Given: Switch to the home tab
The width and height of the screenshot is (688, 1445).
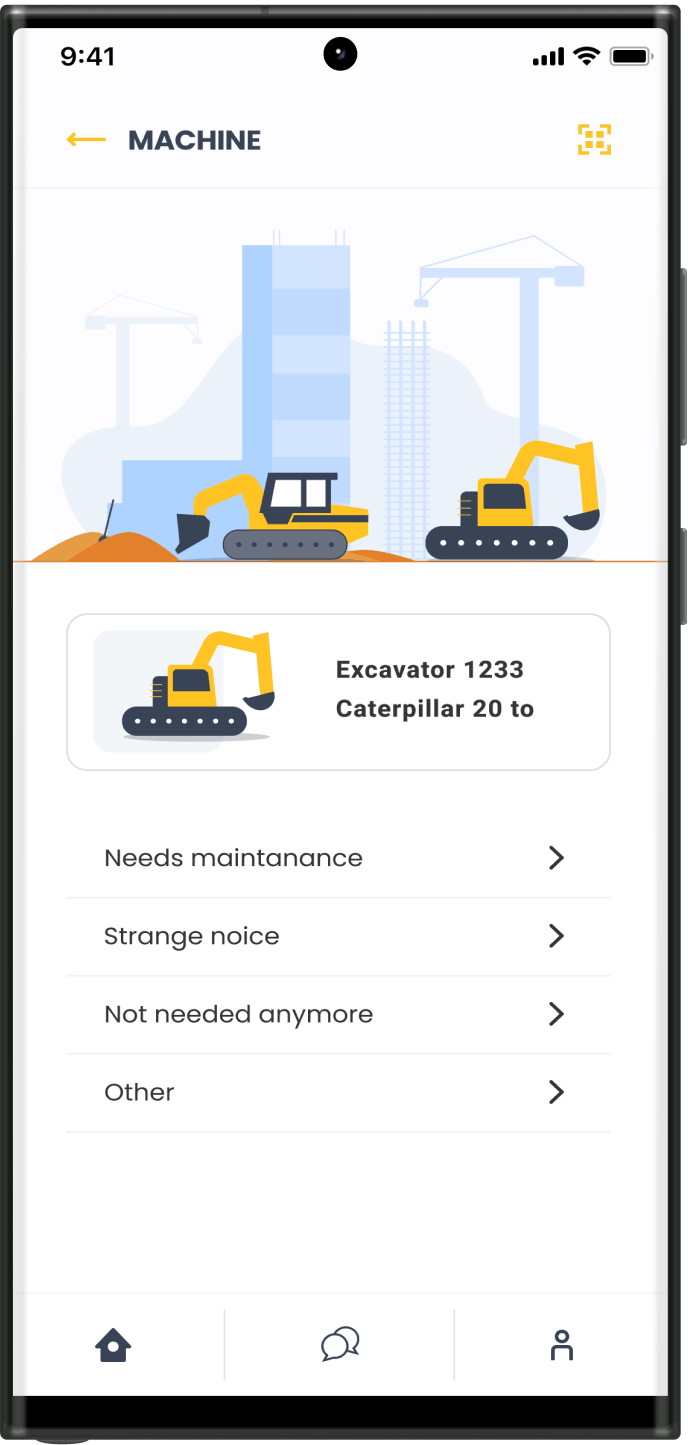Looking at the screenshot, I should coord(113,1345).
